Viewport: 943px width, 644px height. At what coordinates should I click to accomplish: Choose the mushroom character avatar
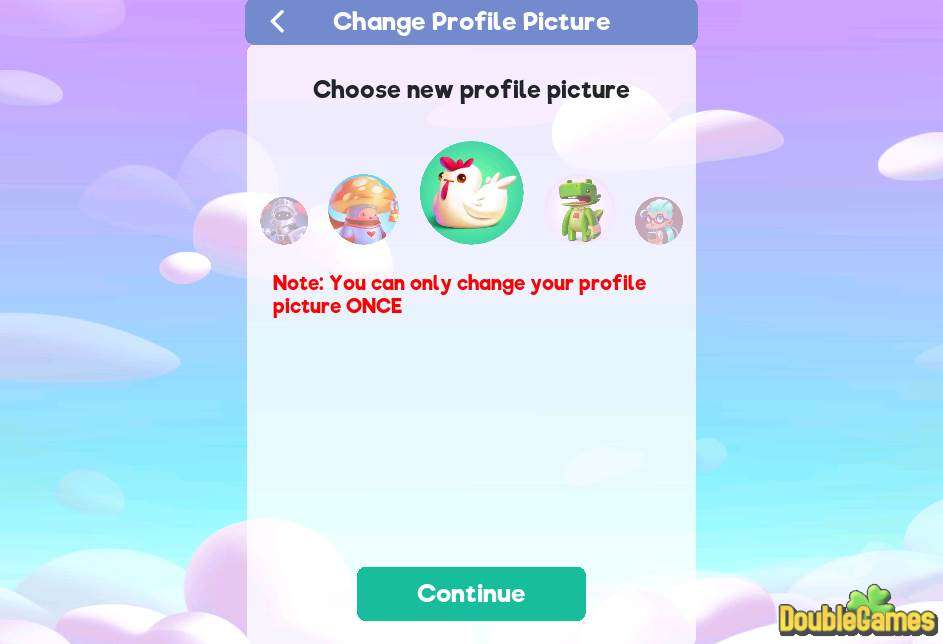click(x=363, y=210)
